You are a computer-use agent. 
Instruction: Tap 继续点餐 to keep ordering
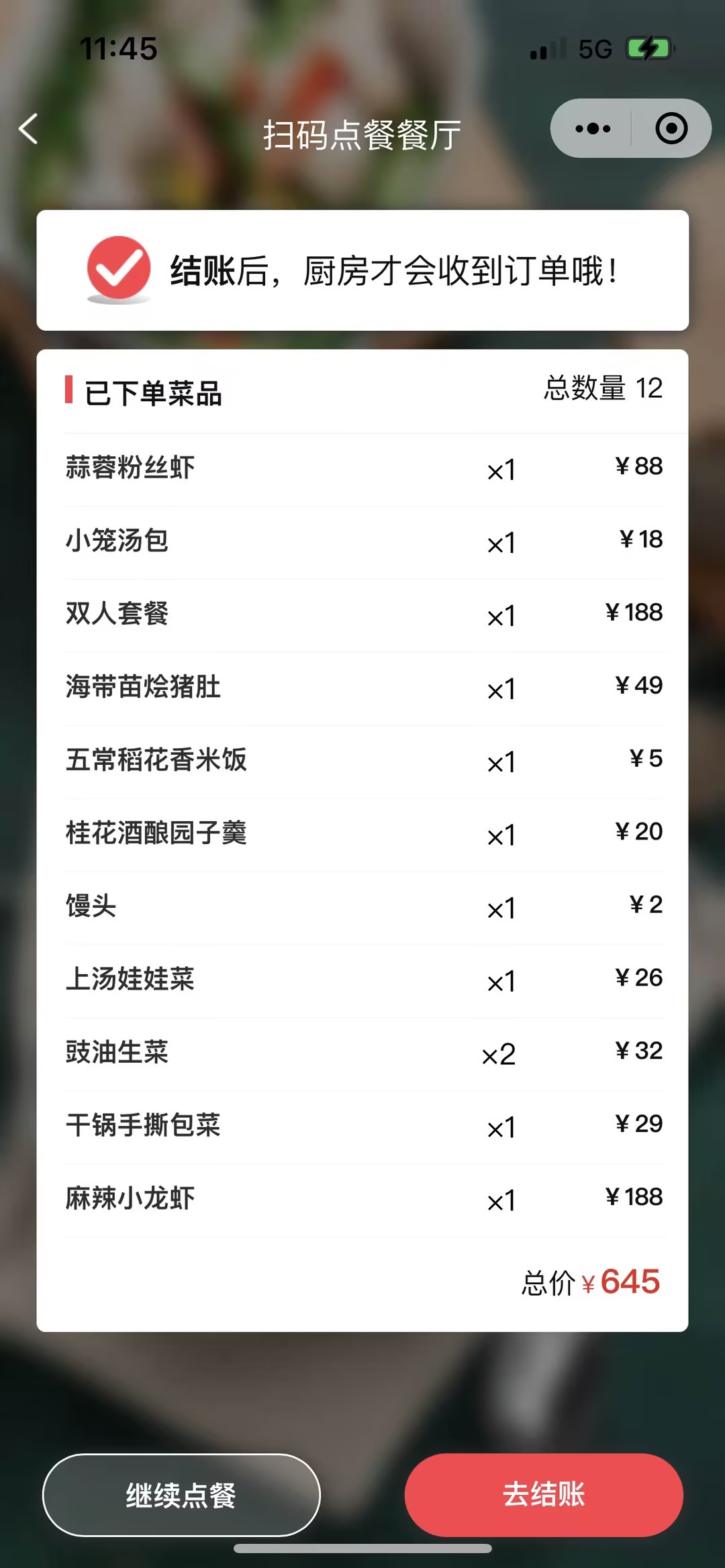tap(181, 1495)
